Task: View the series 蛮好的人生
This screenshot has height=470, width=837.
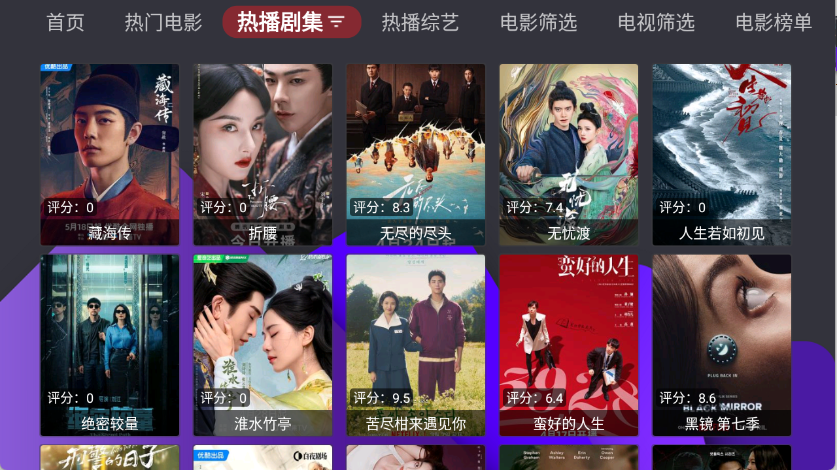Action: pos(569,345)
